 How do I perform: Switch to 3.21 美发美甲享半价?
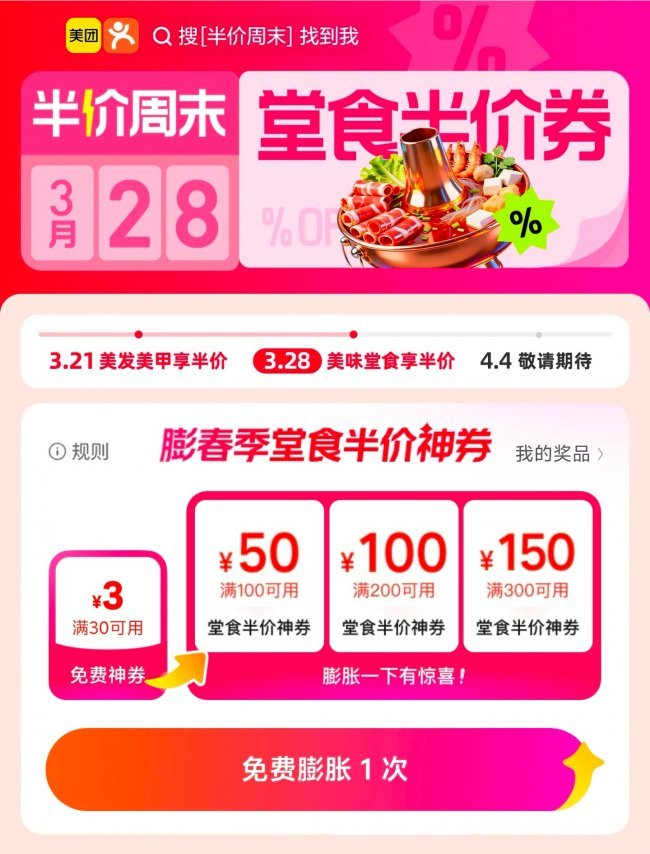(138, 361)
